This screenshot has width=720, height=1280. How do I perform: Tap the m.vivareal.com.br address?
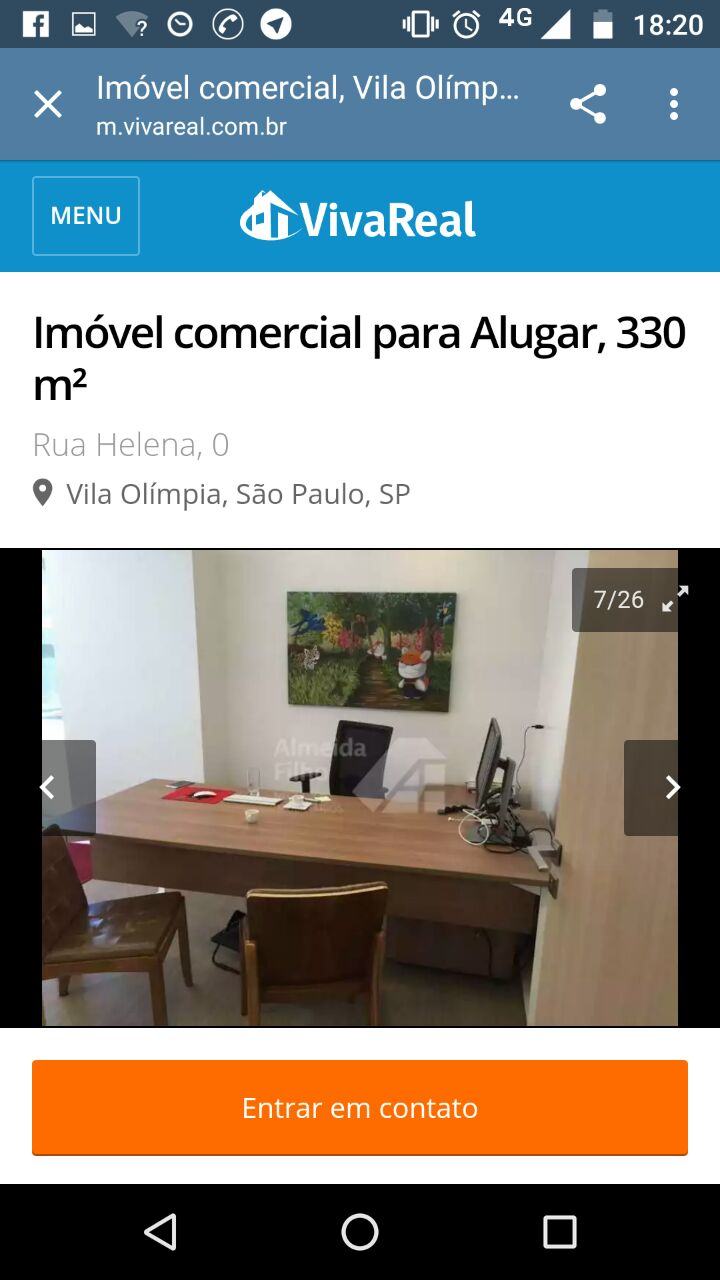pos(188,127)
